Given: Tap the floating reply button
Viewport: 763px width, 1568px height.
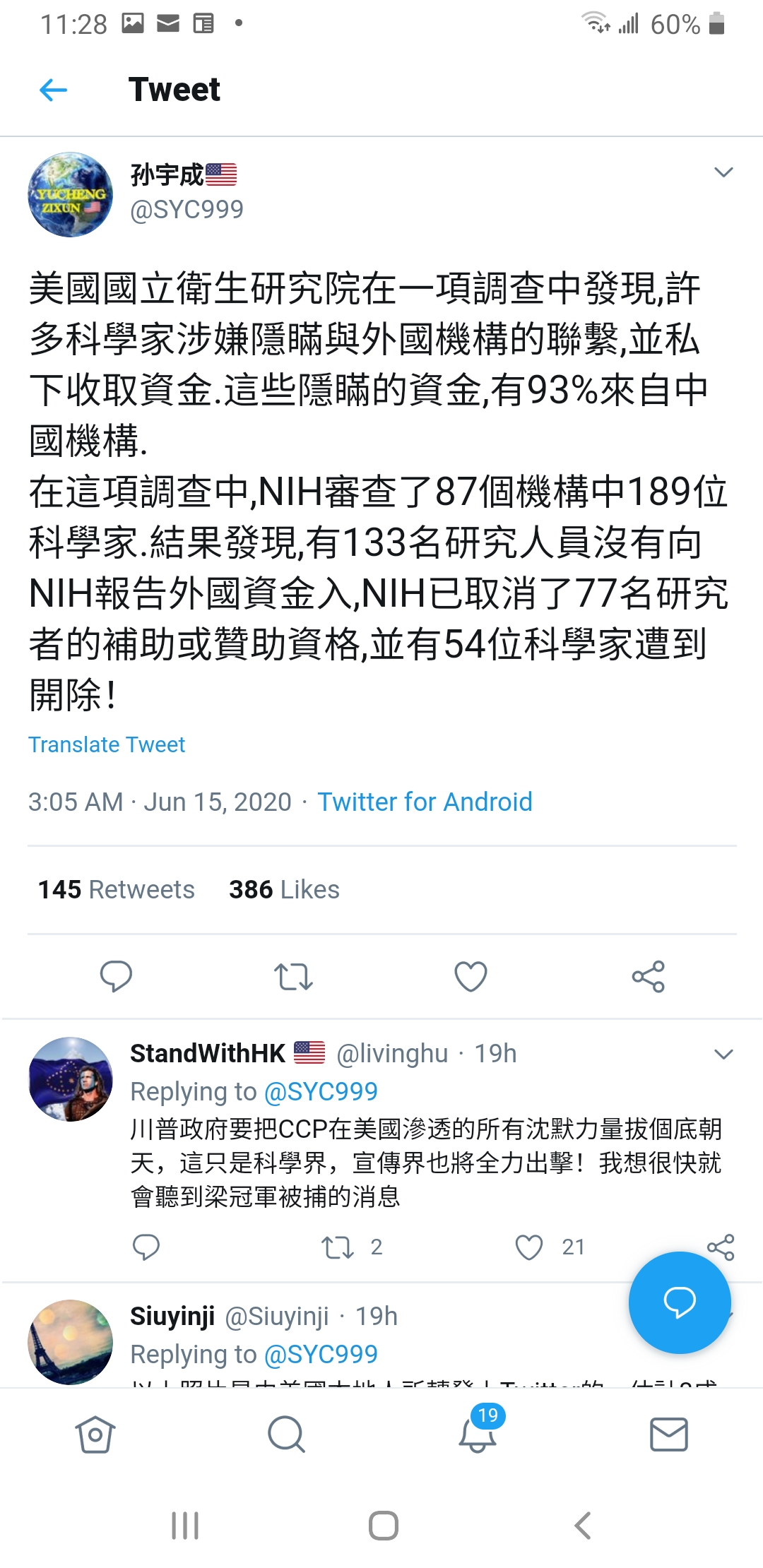Looking at the screenshot, I should 680,1302.
